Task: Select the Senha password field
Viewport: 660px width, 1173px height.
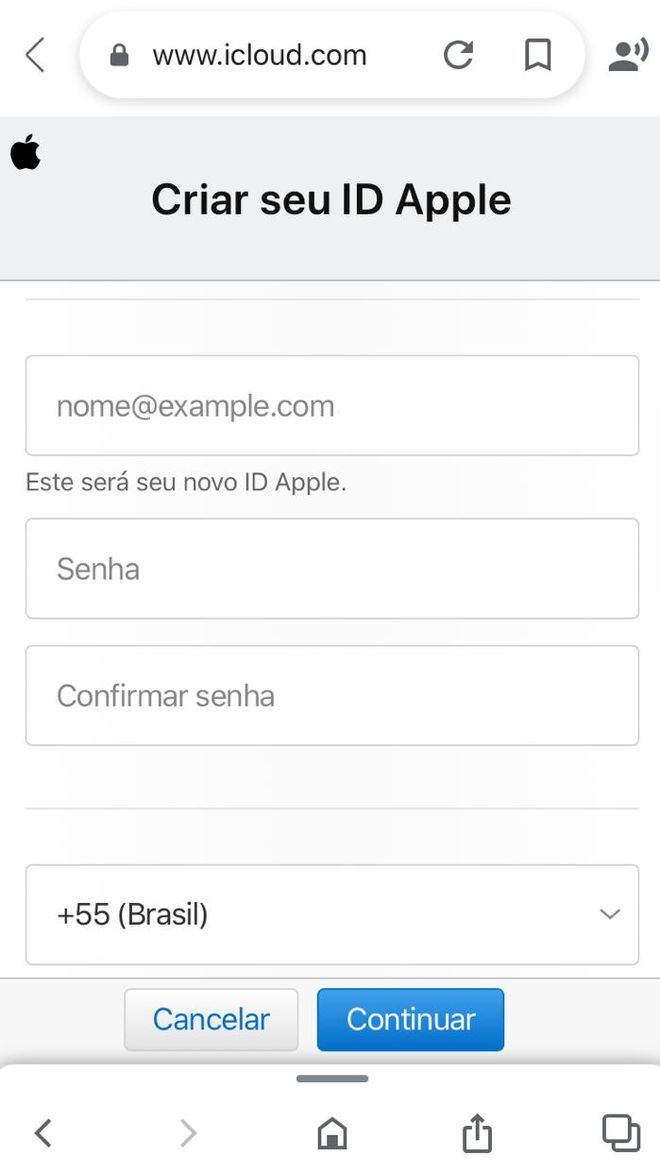Action: (x=332, y=569)
